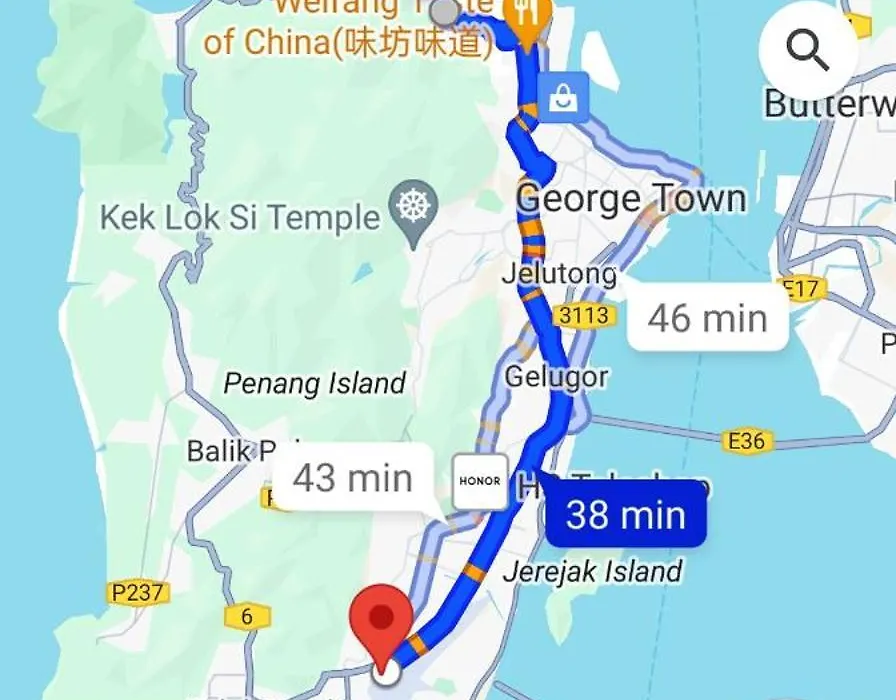Open Kek Lok Si Temple place marker
The width and height of the screenshot is (896, 700).
click(412, 205)
